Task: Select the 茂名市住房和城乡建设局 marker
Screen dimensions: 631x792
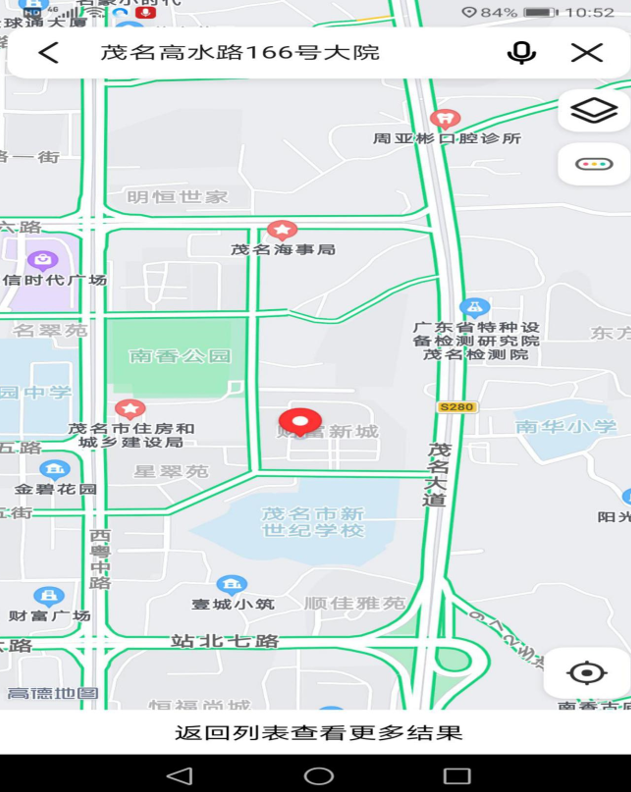Action: [x=130, y=409]
